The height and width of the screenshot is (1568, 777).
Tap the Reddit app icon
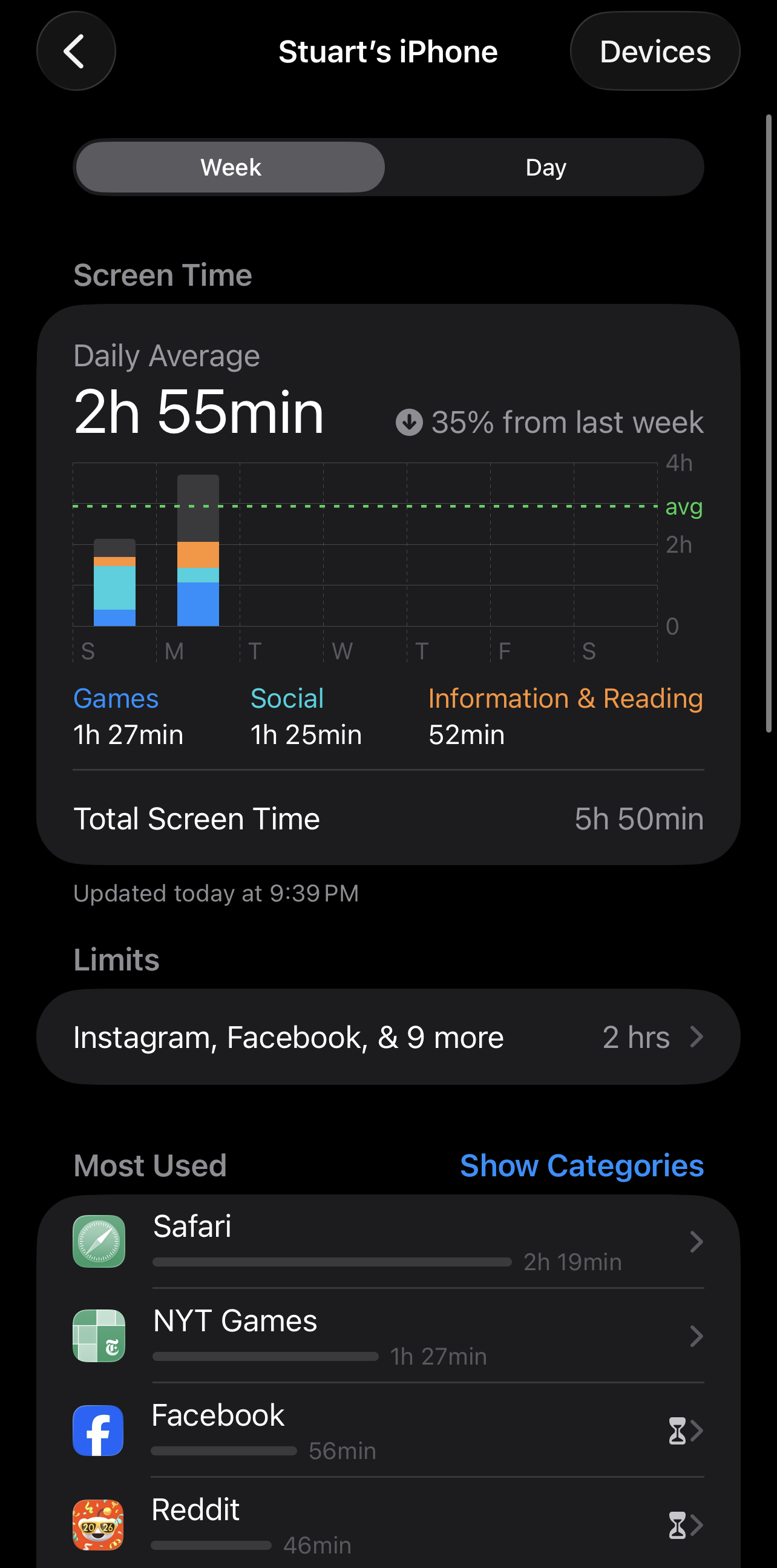pos(98,1525)
